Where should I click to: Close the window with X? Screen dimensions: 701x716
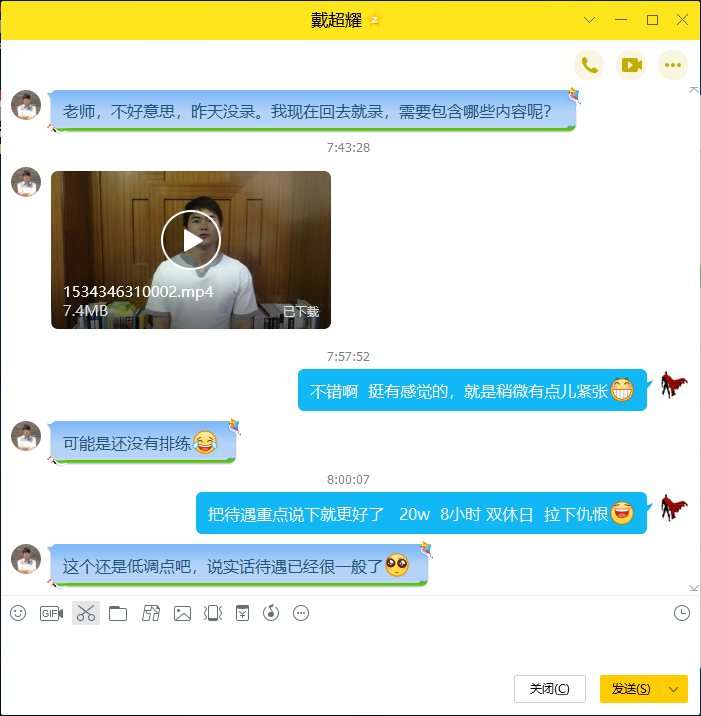click(682, 20)
